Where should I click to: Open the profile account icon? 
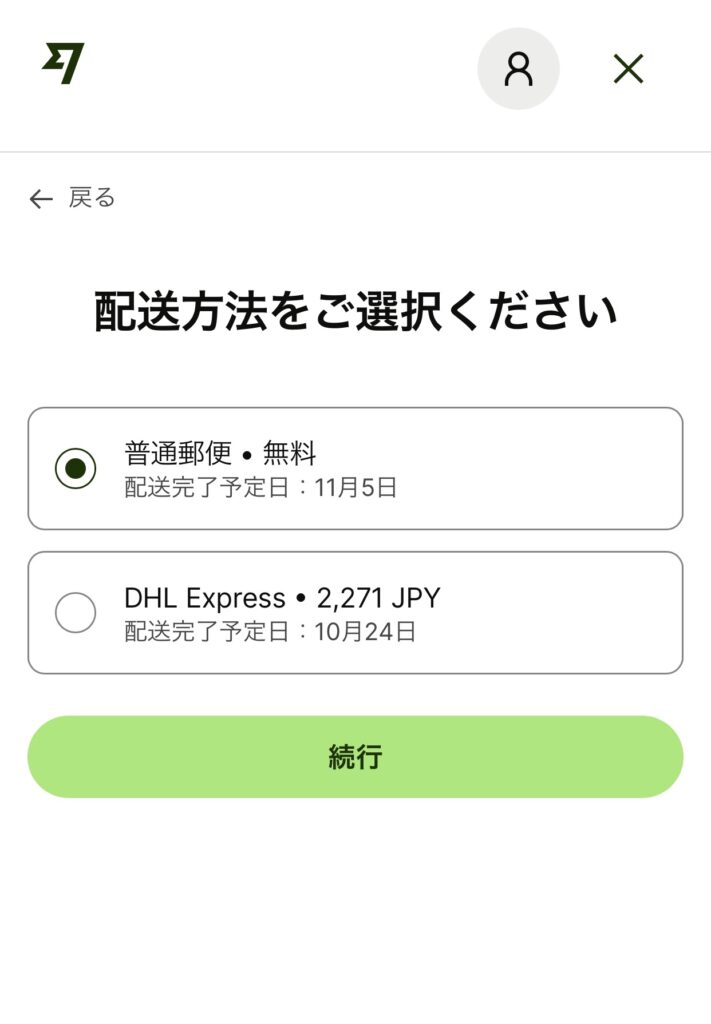click(x=518, y=69)
